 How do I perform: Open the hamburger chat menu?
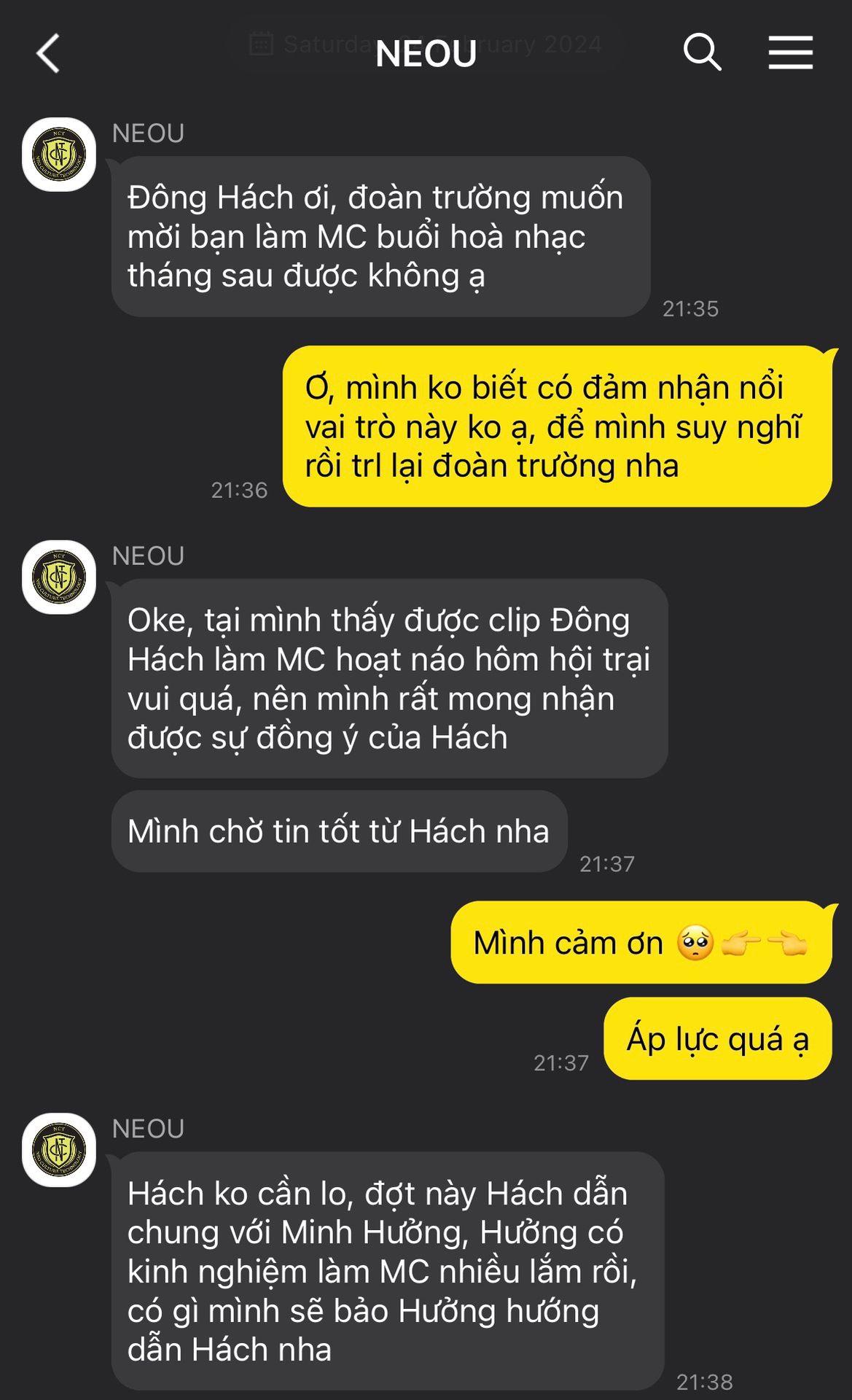[790, 52]
